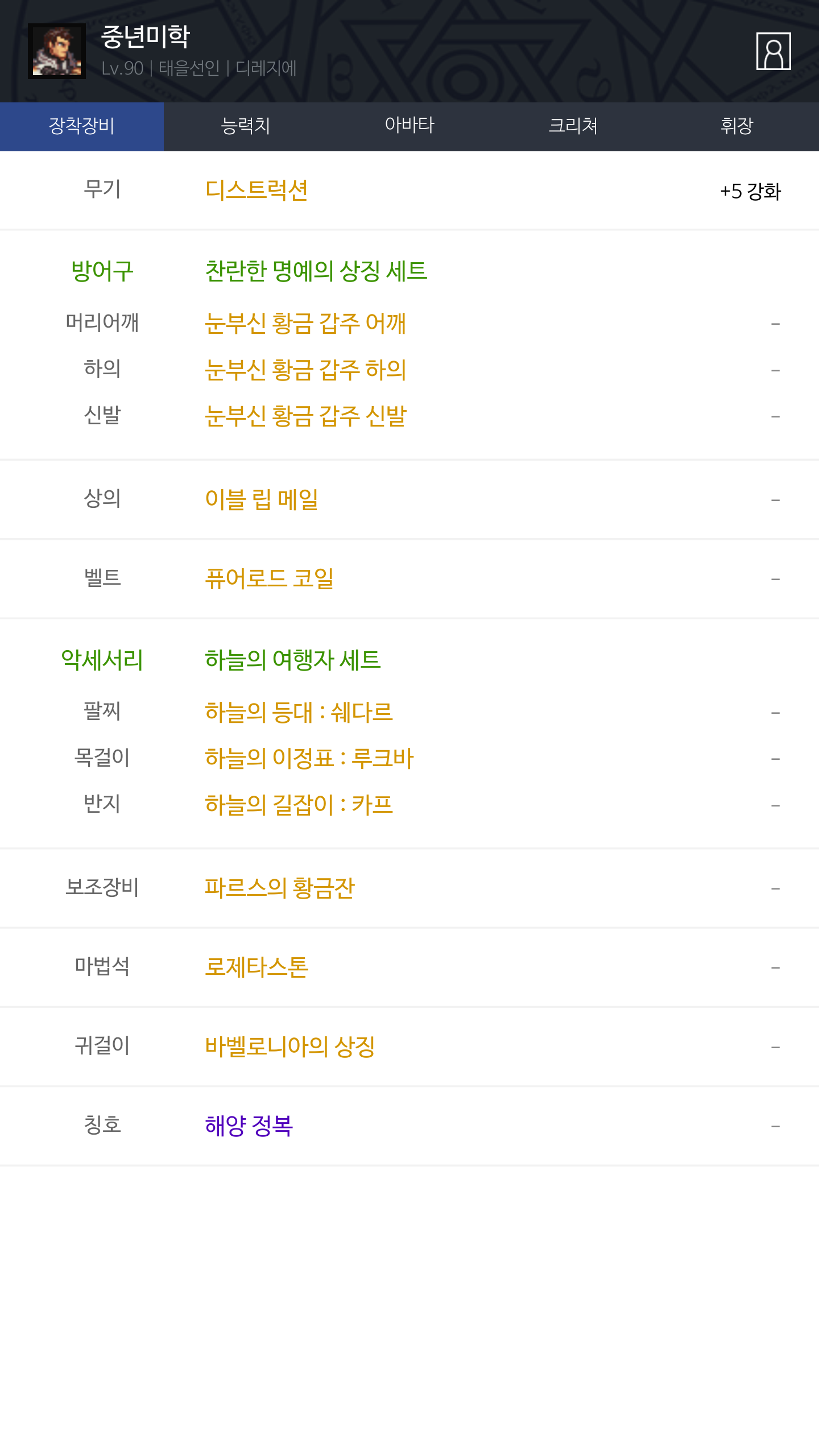View title 해양 정복
Image resolution: width=819 pixels, height=1456 pixels.
point(249,1126)
